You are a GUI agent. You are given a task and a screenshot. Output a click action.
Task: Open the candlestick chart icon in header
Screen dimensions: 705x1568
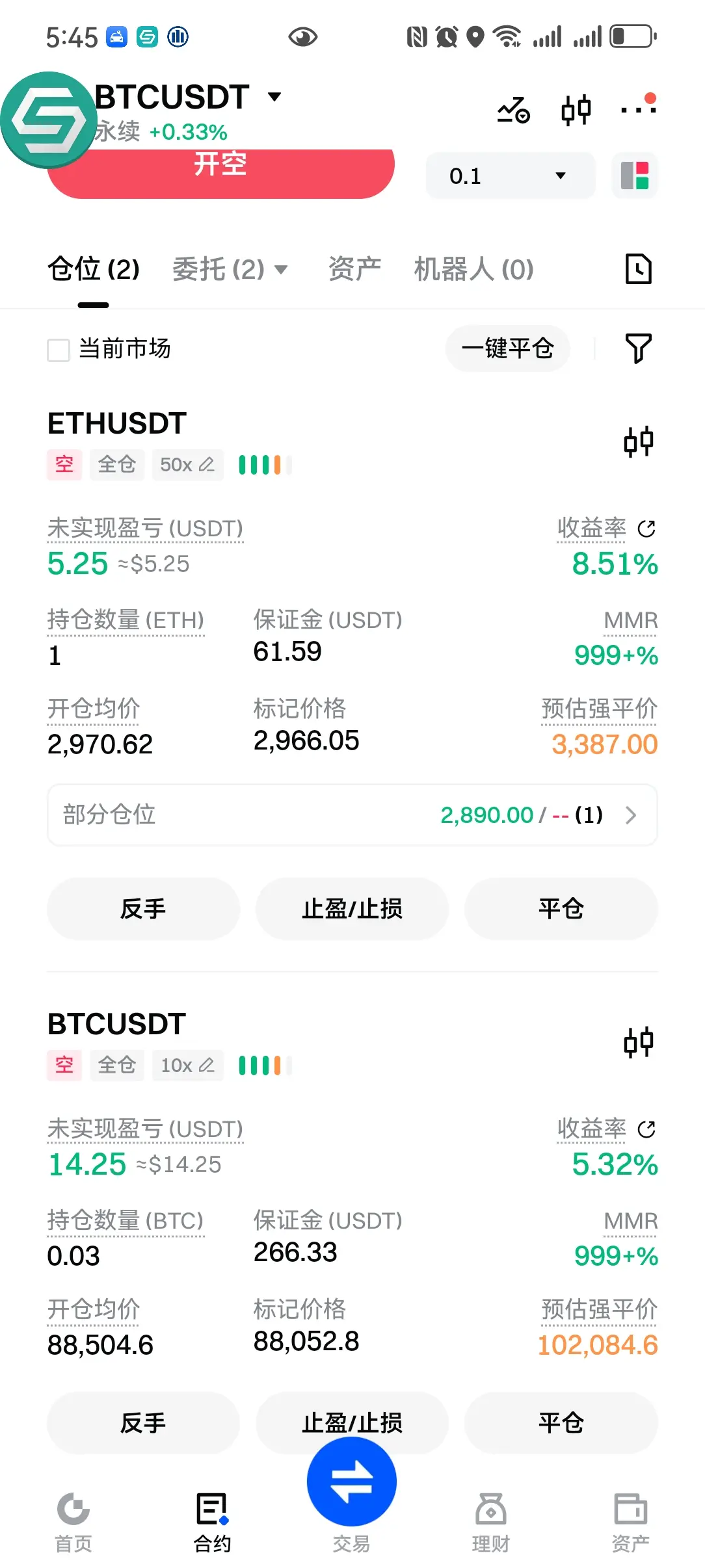pyautogui.click(x=576, y=110)
